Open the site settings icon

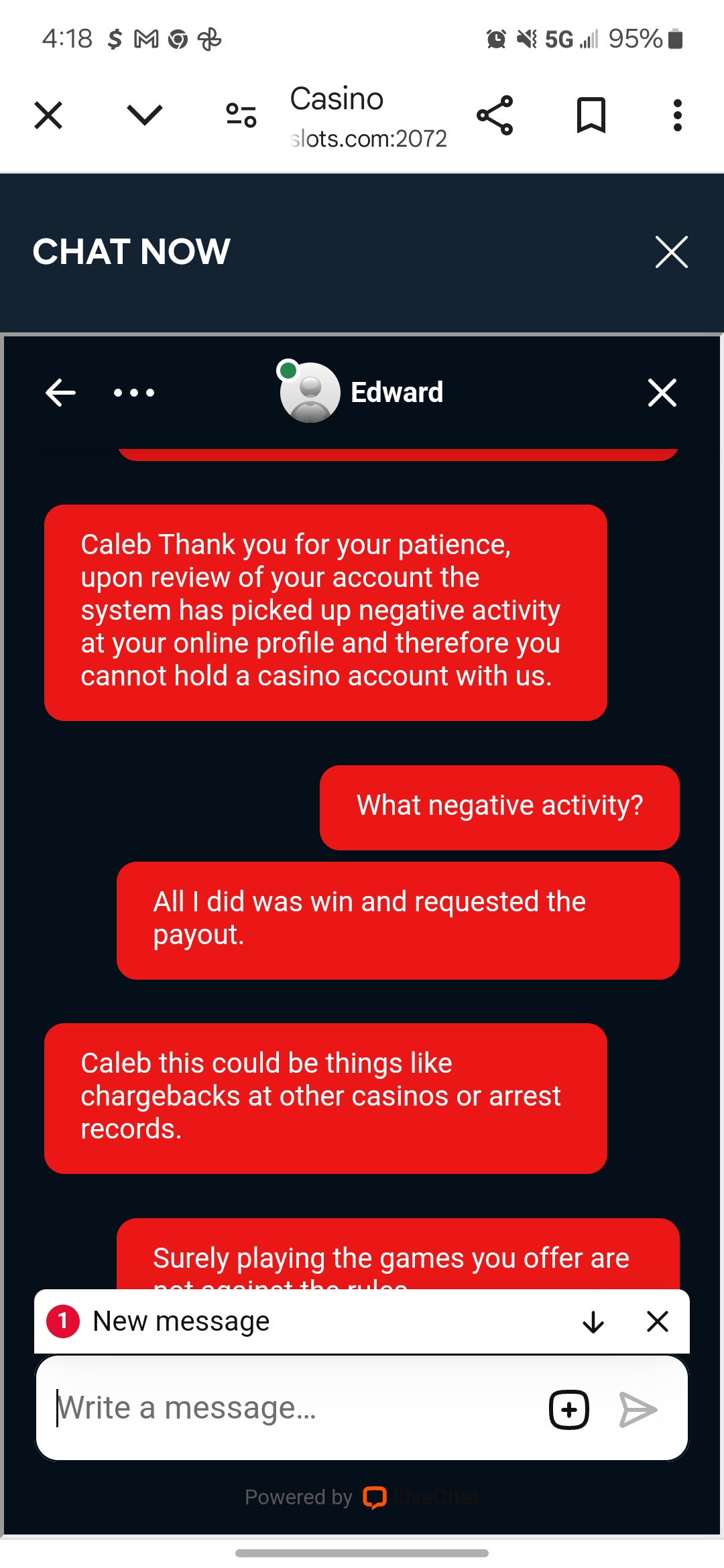click(241, 115)
